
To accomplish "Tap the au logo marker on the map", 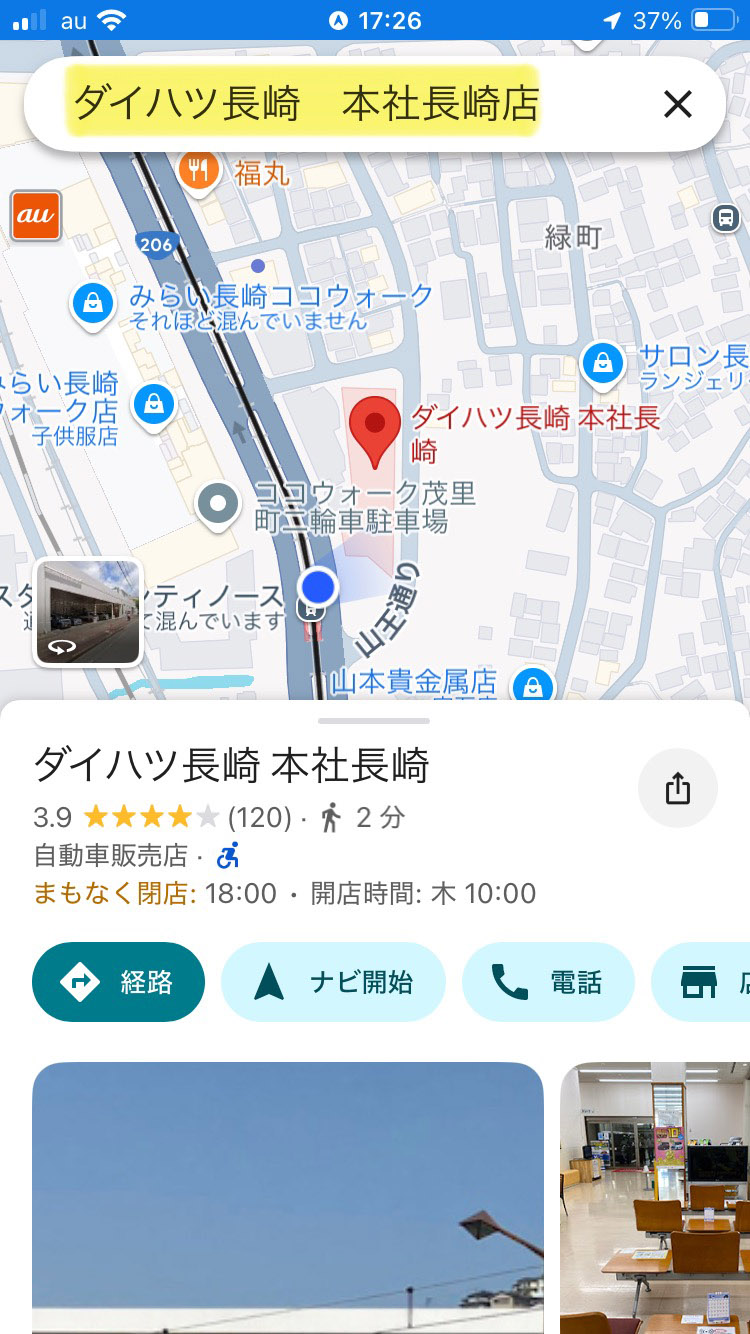I will [x=35, y=216].
